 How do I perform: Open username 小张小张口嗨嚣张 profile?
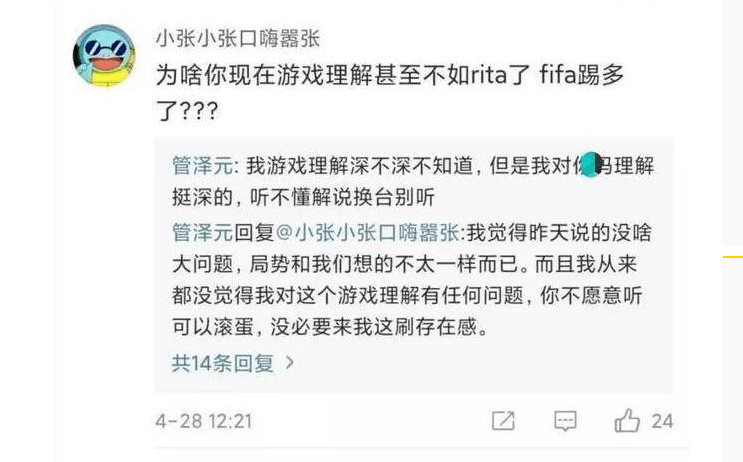238,39
